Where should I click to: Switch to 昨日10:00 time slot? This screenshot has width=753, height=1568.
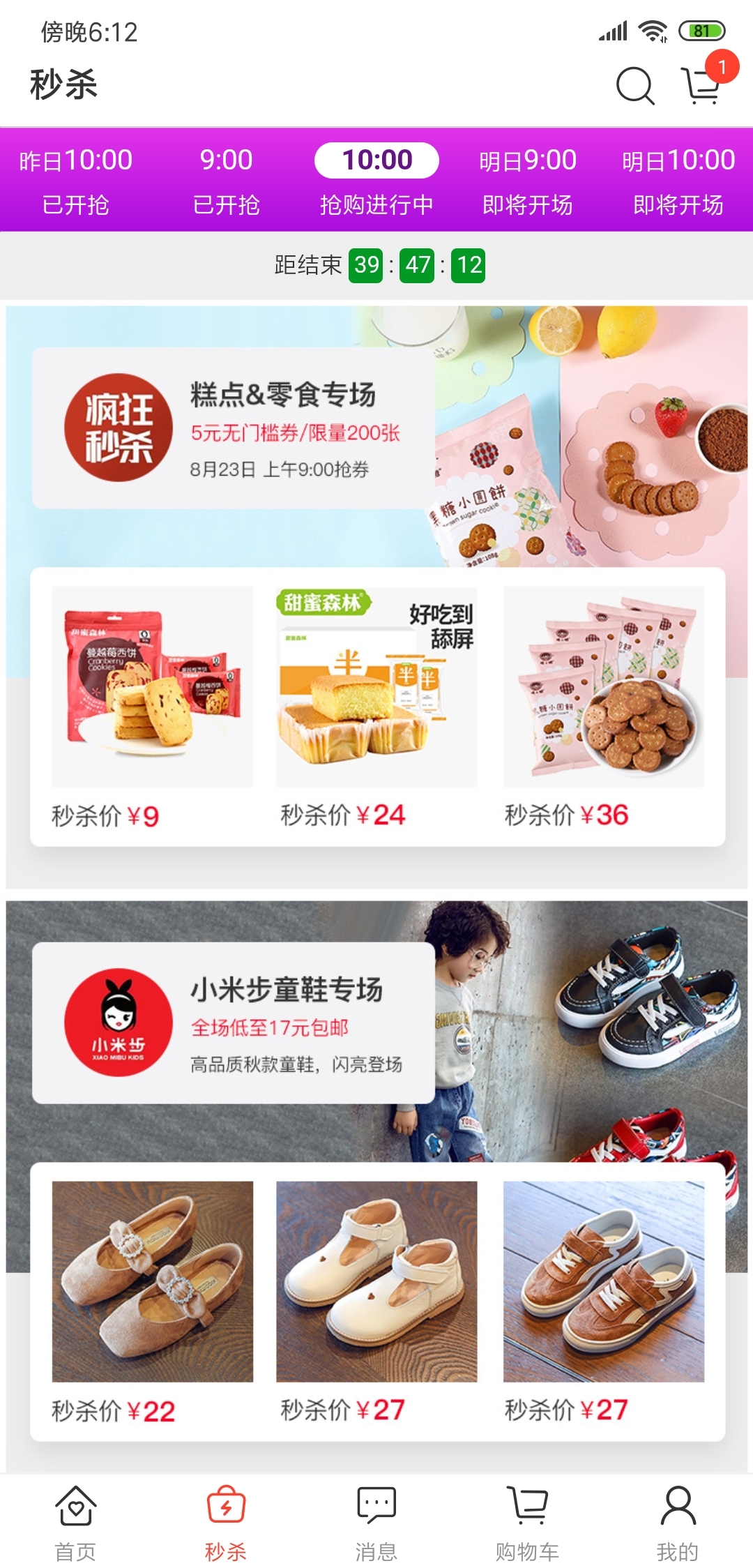click(x=75, y=180)
